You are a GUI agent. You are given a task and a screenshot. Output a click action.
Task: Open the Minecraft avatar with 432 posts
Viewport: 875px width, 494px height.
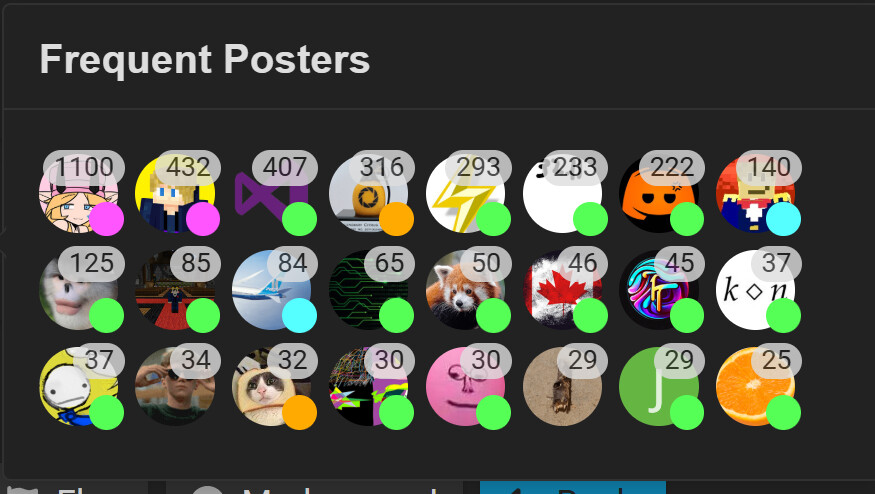click(x=175, y=194)
